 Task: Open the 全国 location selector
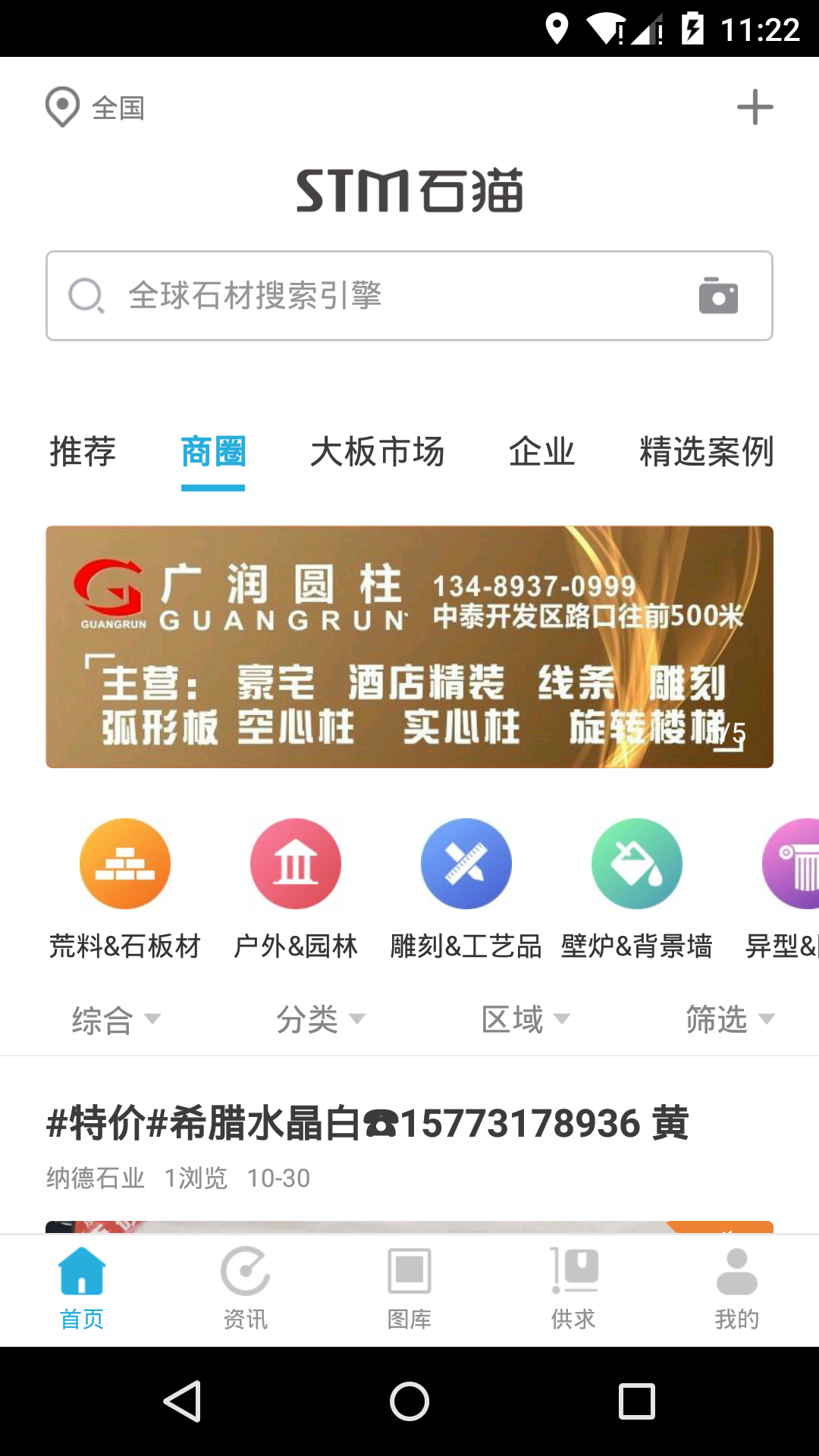pos(96,108)
